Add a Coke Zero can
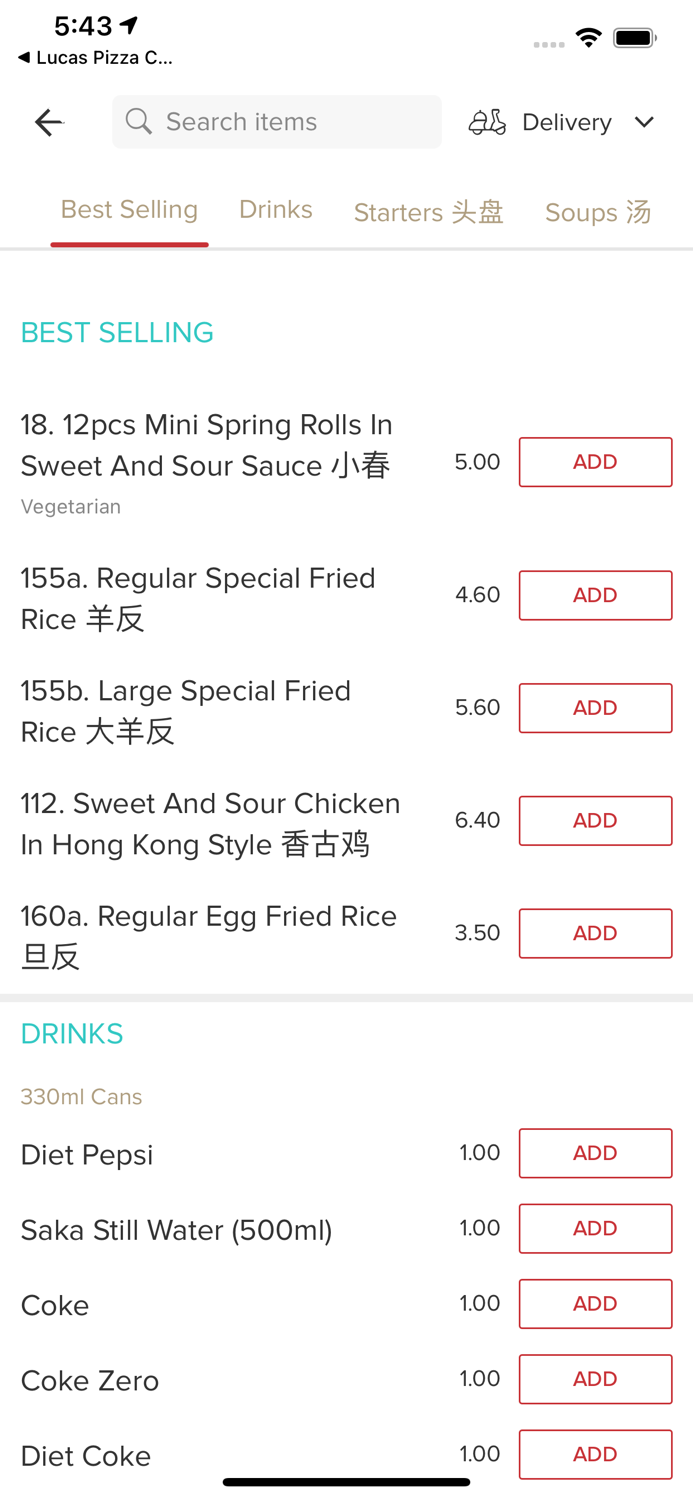 [x=595, y=1379]
